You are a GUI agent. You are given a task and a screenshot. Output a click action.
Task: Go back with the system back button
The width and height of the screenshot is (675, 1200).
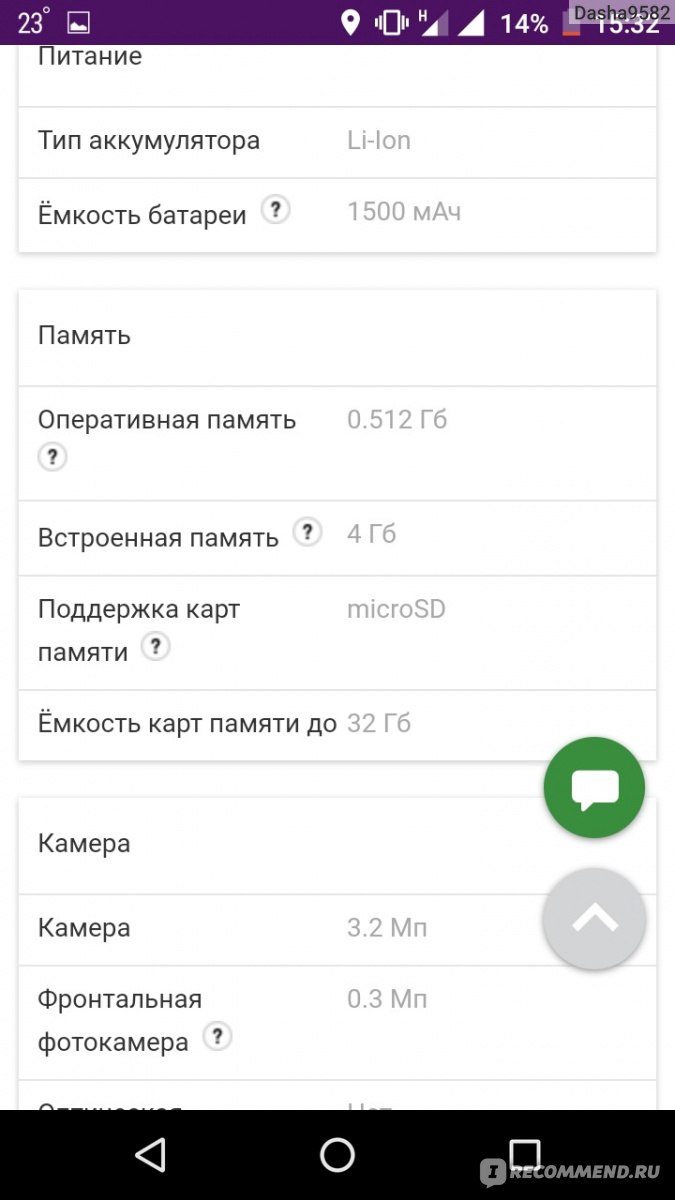click(150, 1155)
